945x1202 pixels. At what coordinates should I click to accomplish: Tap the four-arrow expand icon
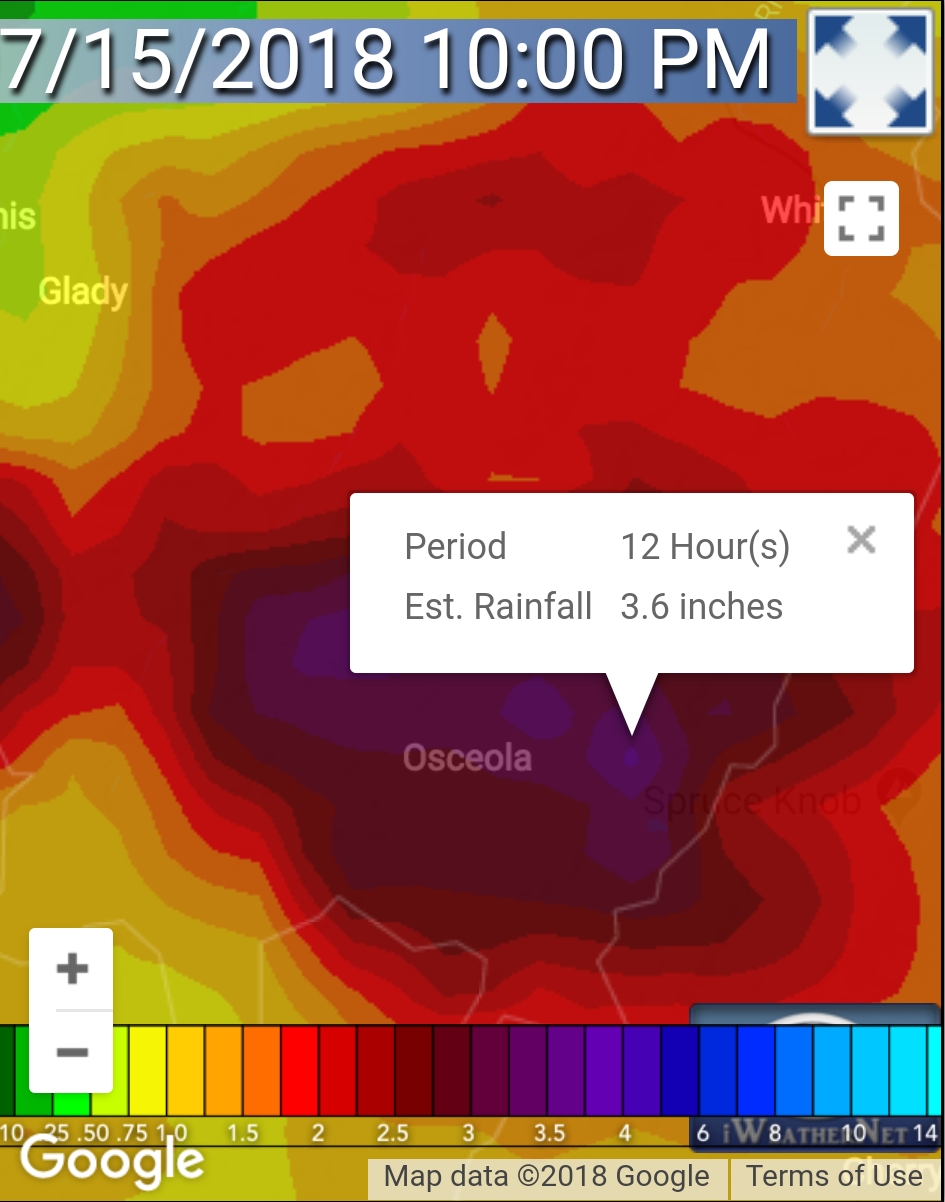[869, 71]
